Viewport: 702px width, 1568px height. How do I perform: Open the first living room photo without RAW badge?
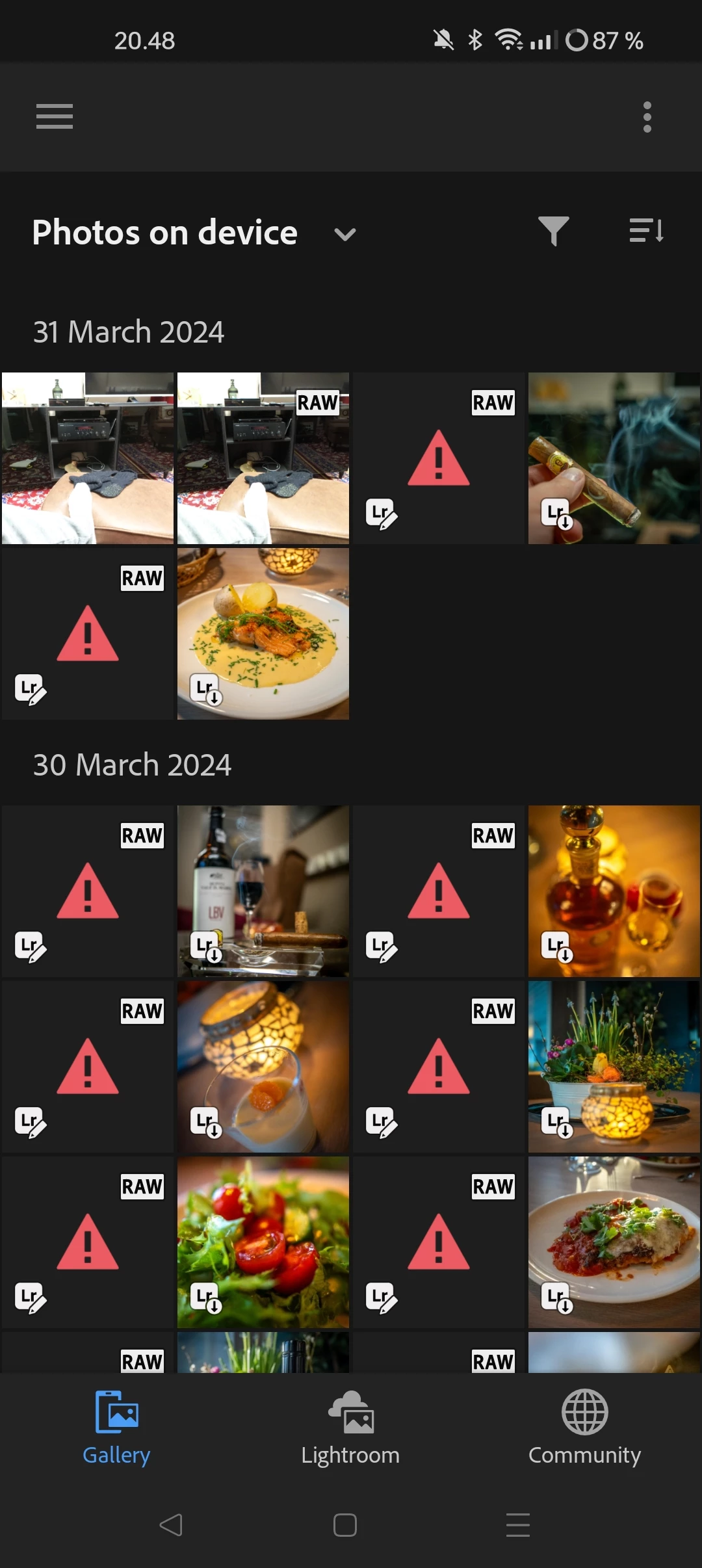[88, 458]
